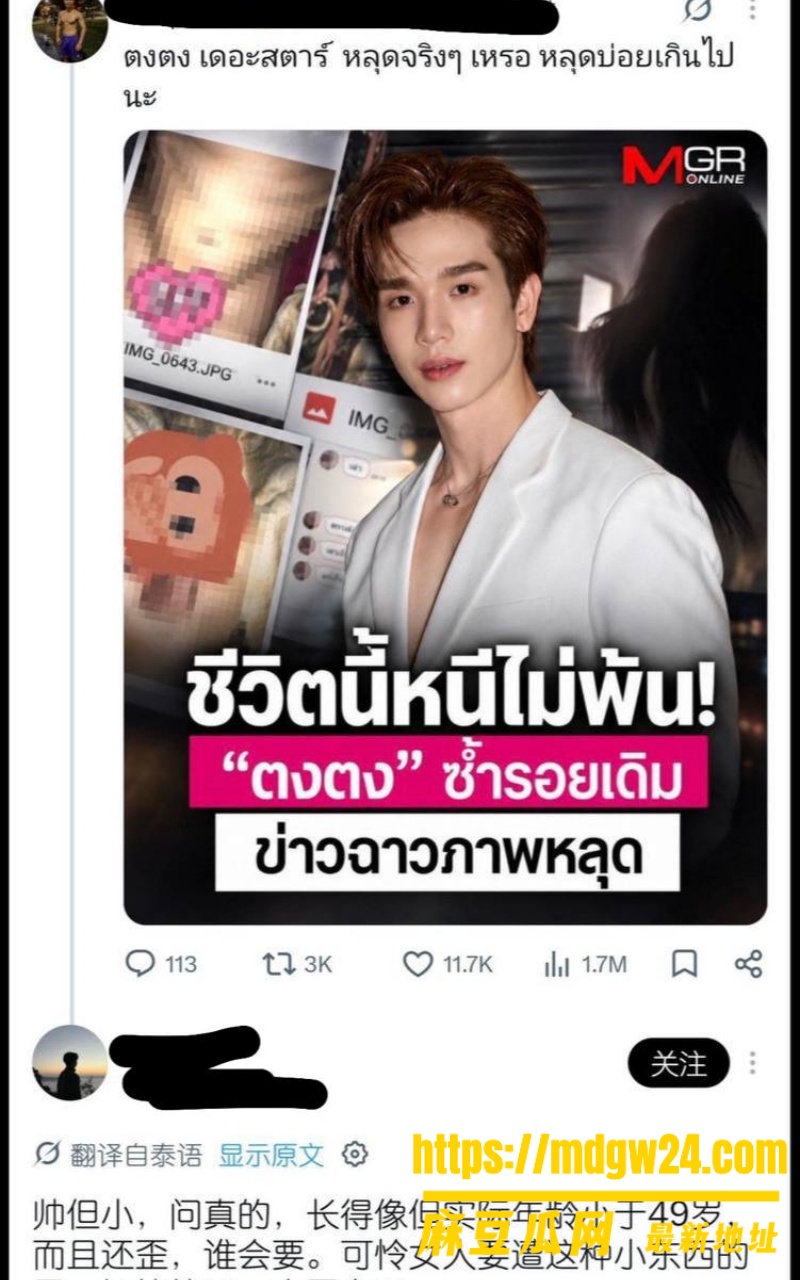Bookmark this post

684,964
